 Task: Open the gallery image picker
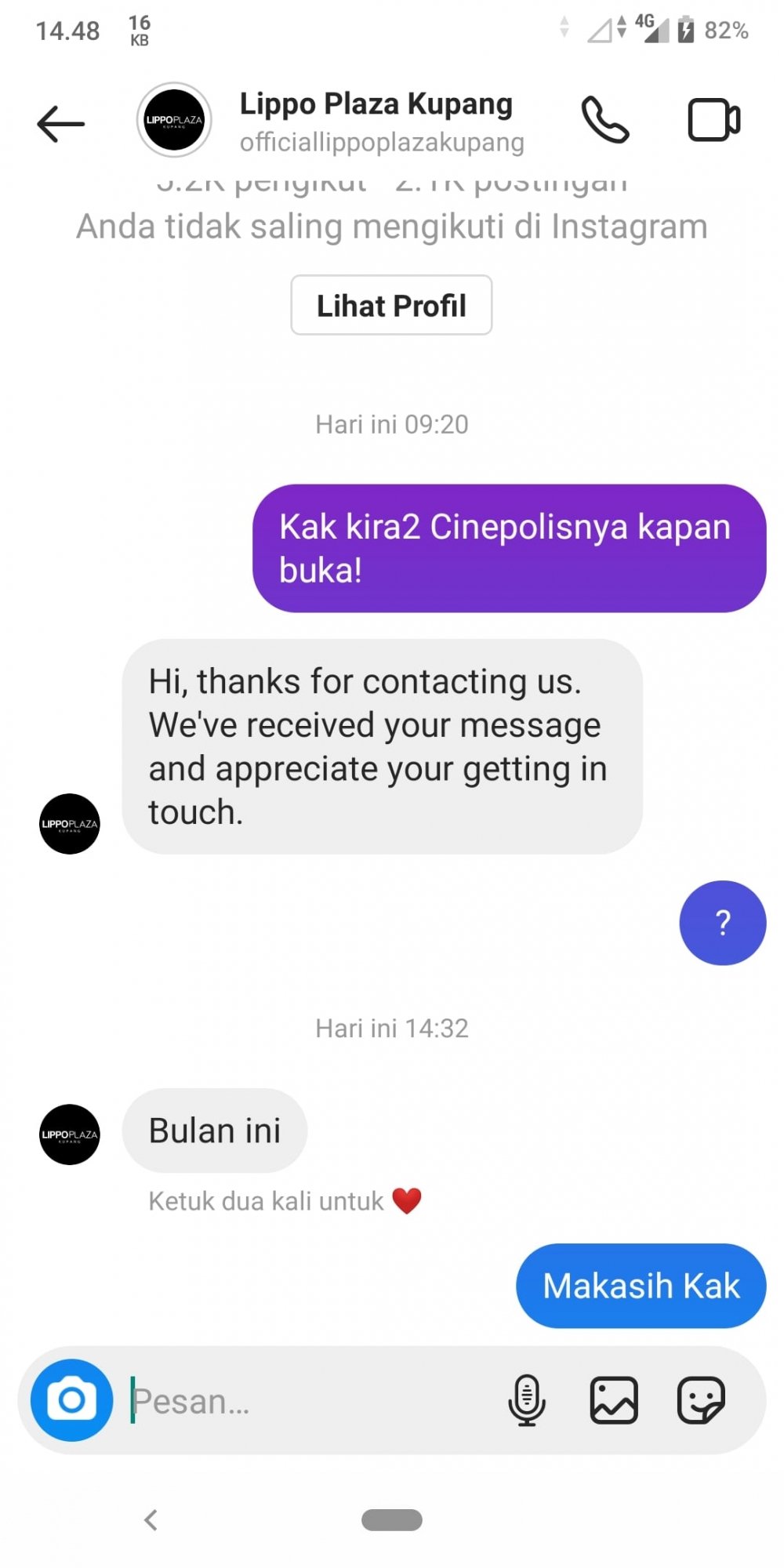tap(614, 1399)
